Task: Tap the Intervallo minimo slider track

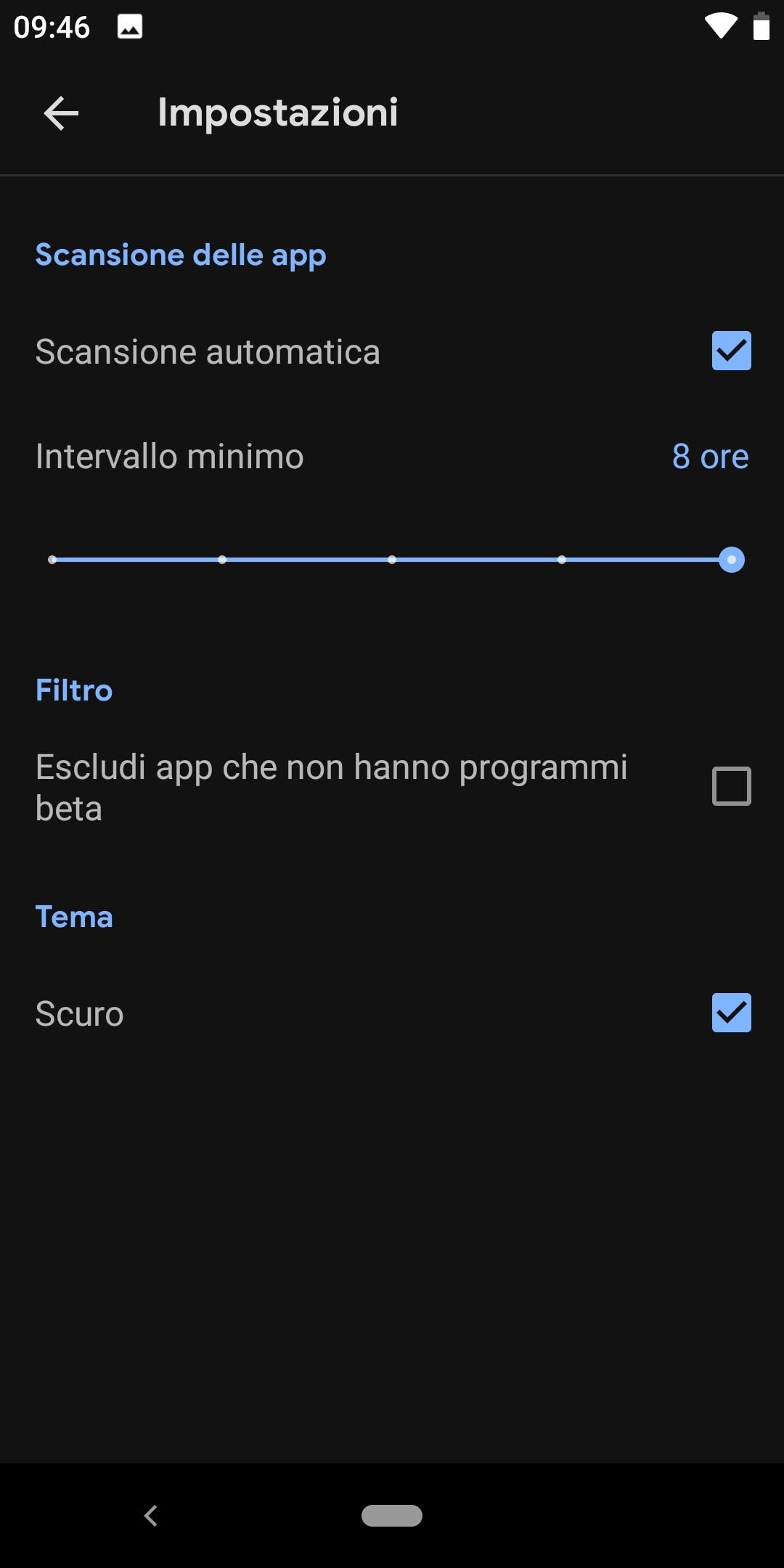Action: click(x=392, y=560)
